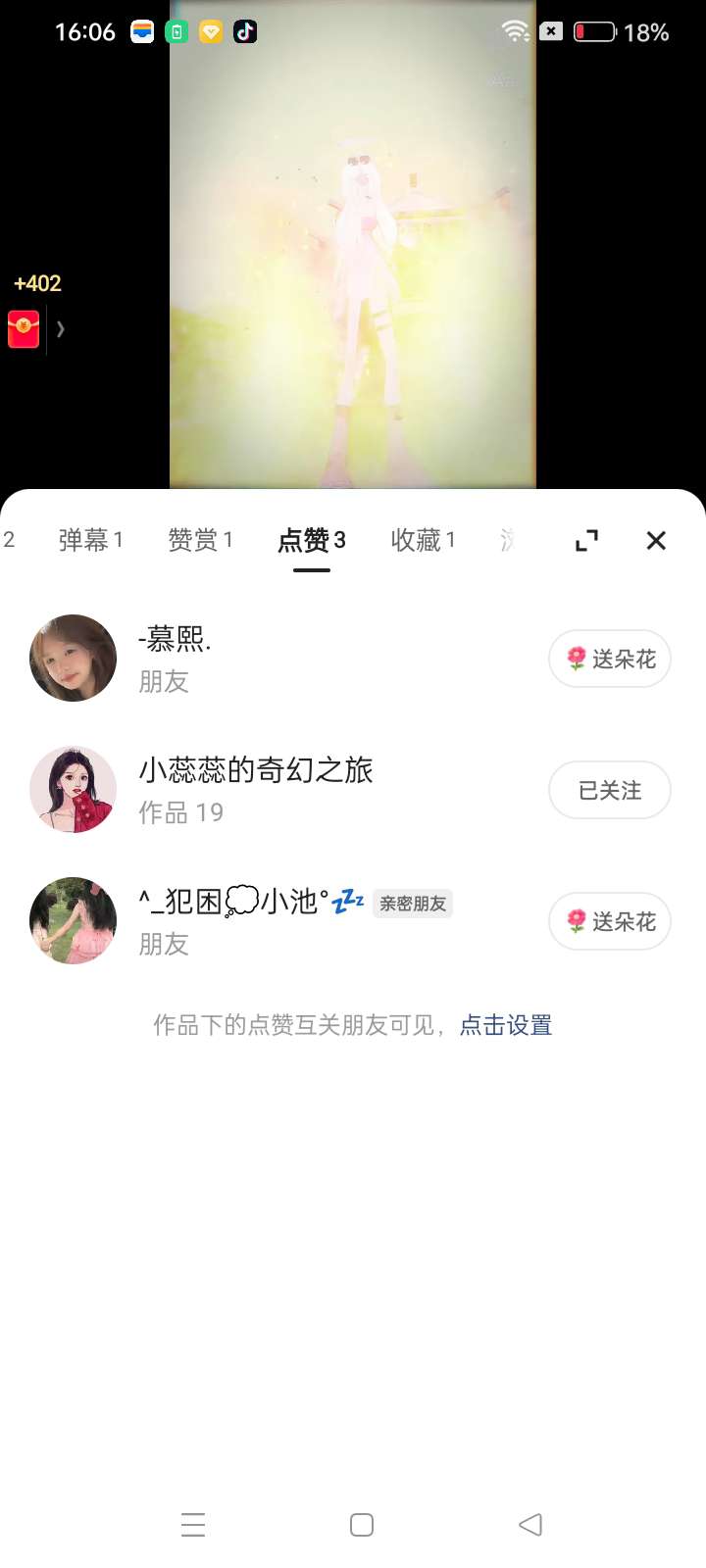View ^_犯困小池's avatar profile
706x1568 pixels.
(x=74, y=920)
